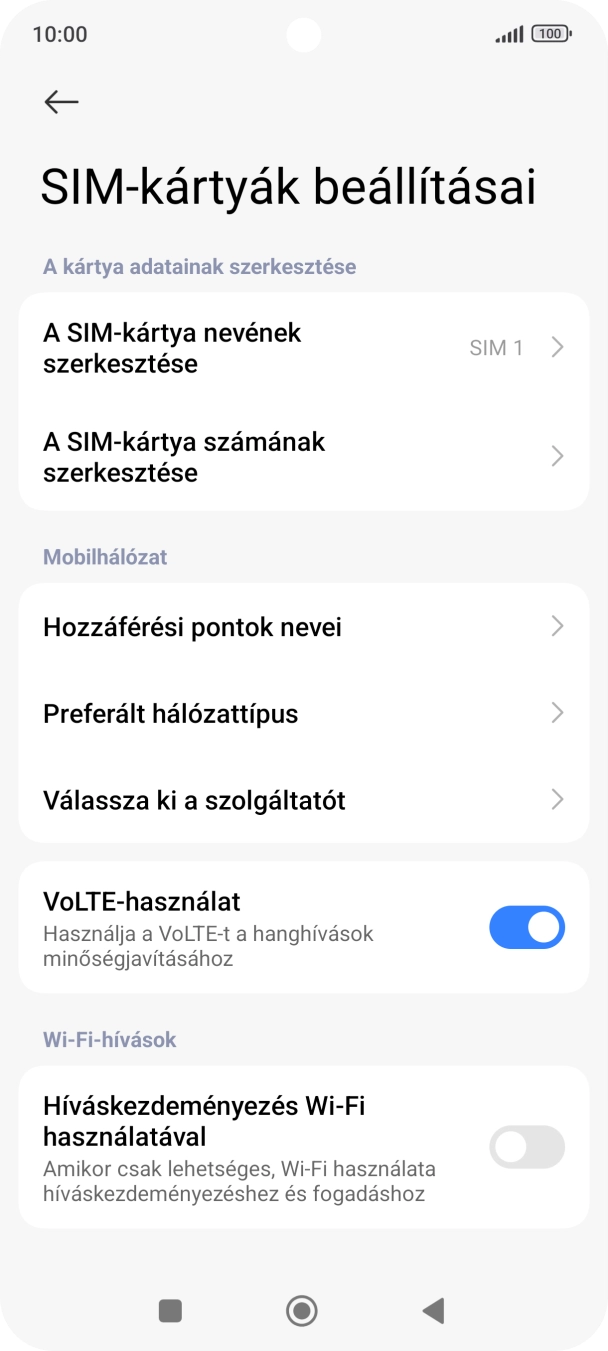The image size is (608, 1351).
Task: Tap the system home button
Action: point(302,1310)
